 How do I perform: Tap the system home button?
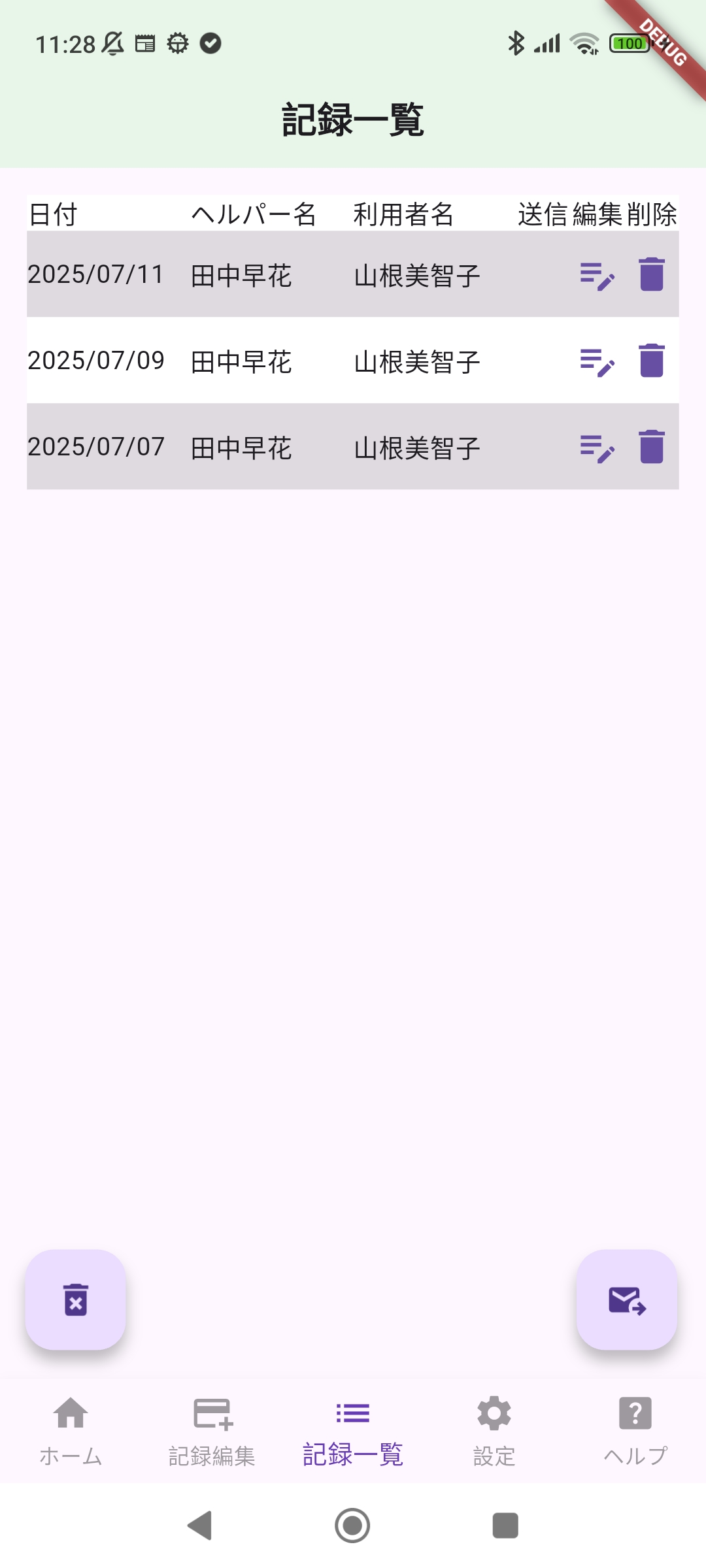coord(352,1526)
